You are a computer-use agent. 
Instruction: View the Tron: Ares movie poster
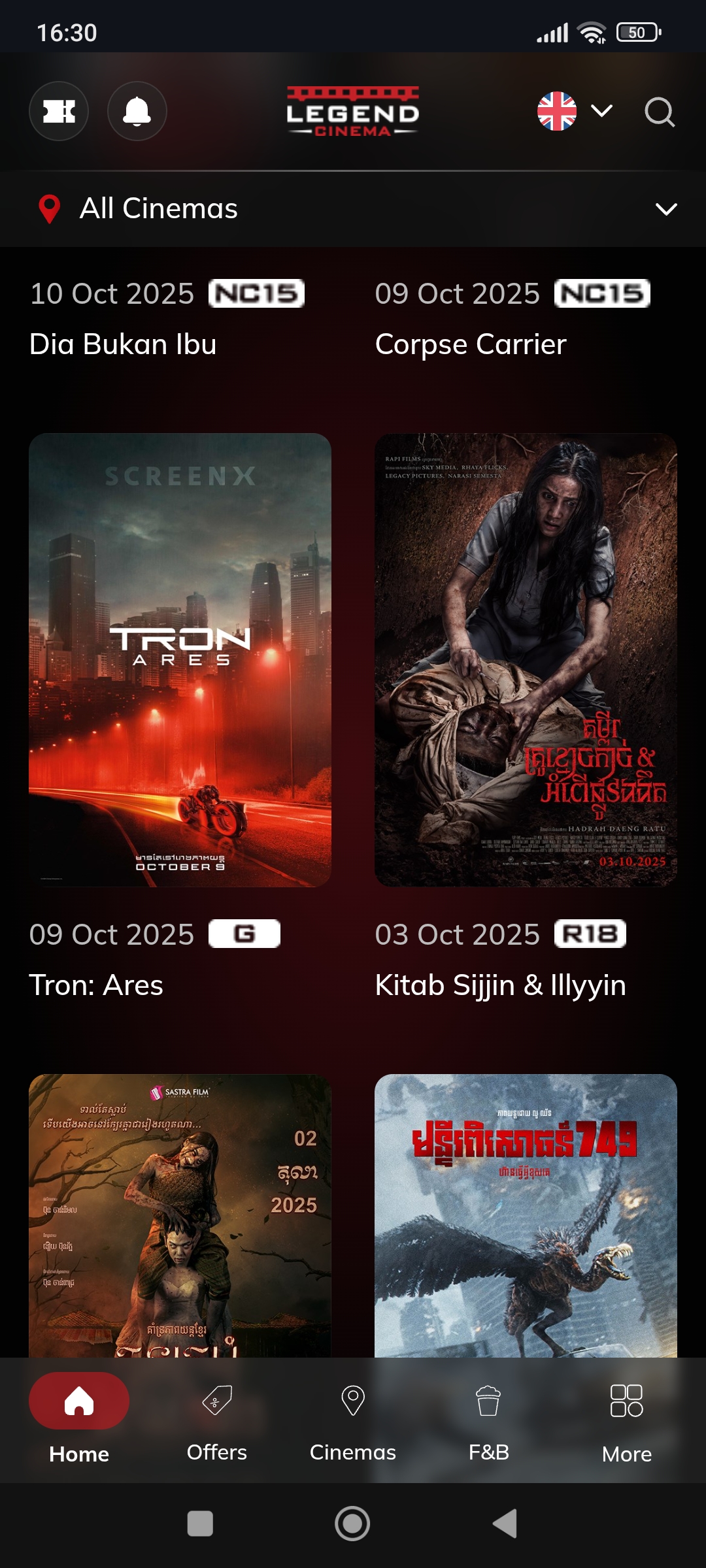(180, 660)
